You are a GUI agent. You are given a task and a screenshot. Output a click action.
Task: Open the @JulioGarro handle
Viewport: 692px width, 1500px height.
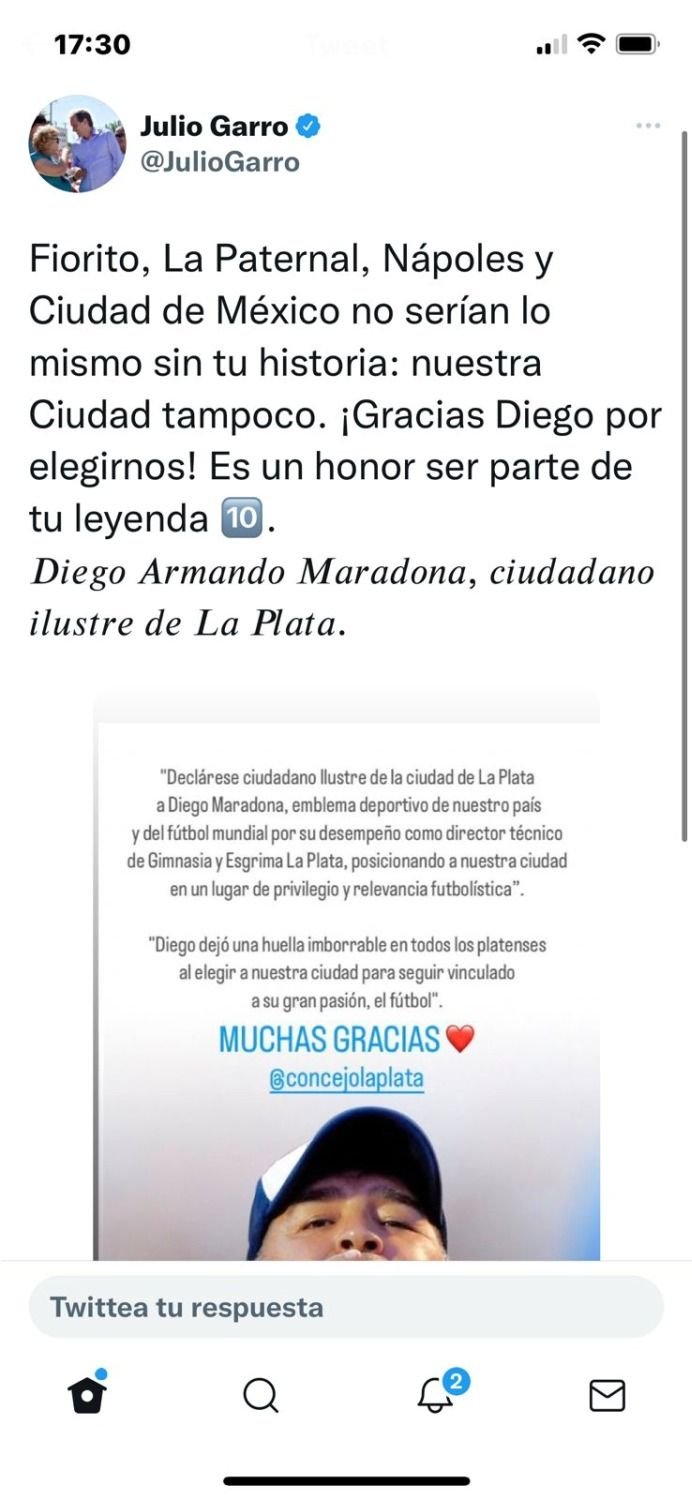coord(219,162)
